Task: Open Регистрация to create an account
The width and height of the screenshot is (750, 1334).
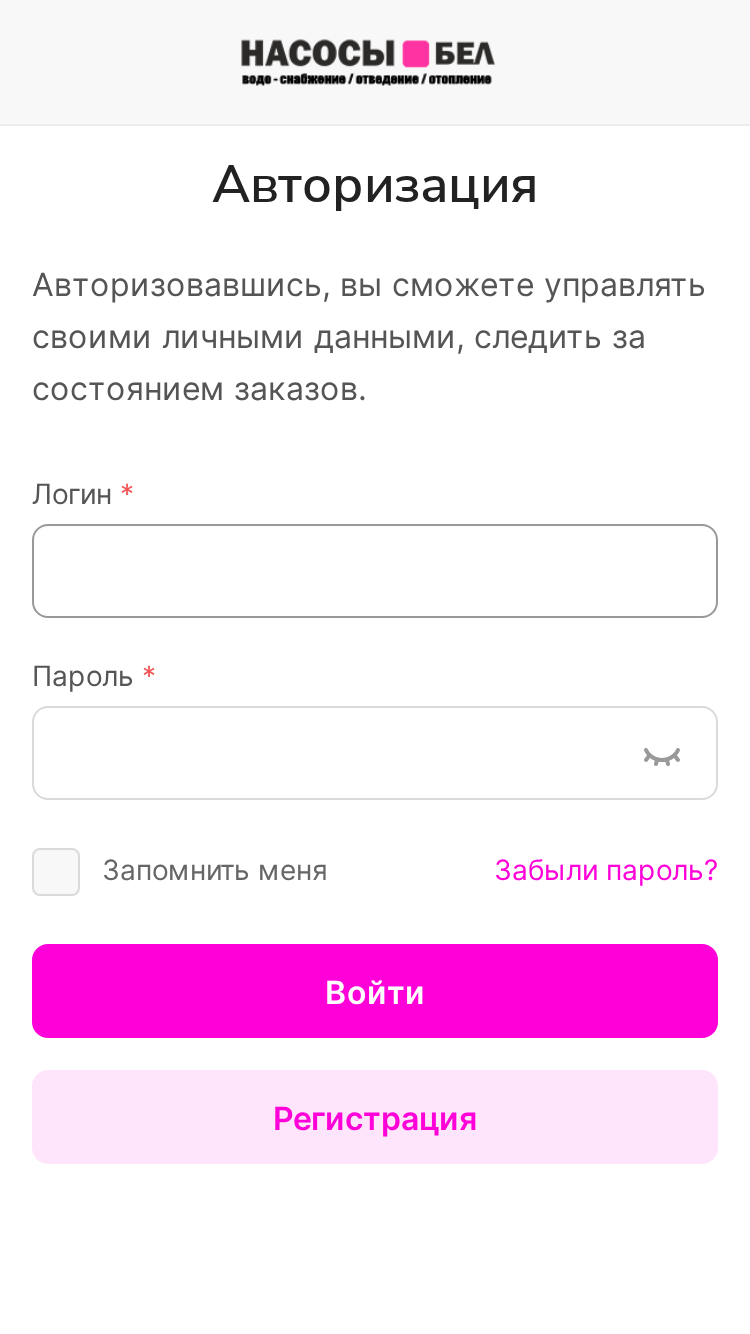Action: tap(375, 1117)
